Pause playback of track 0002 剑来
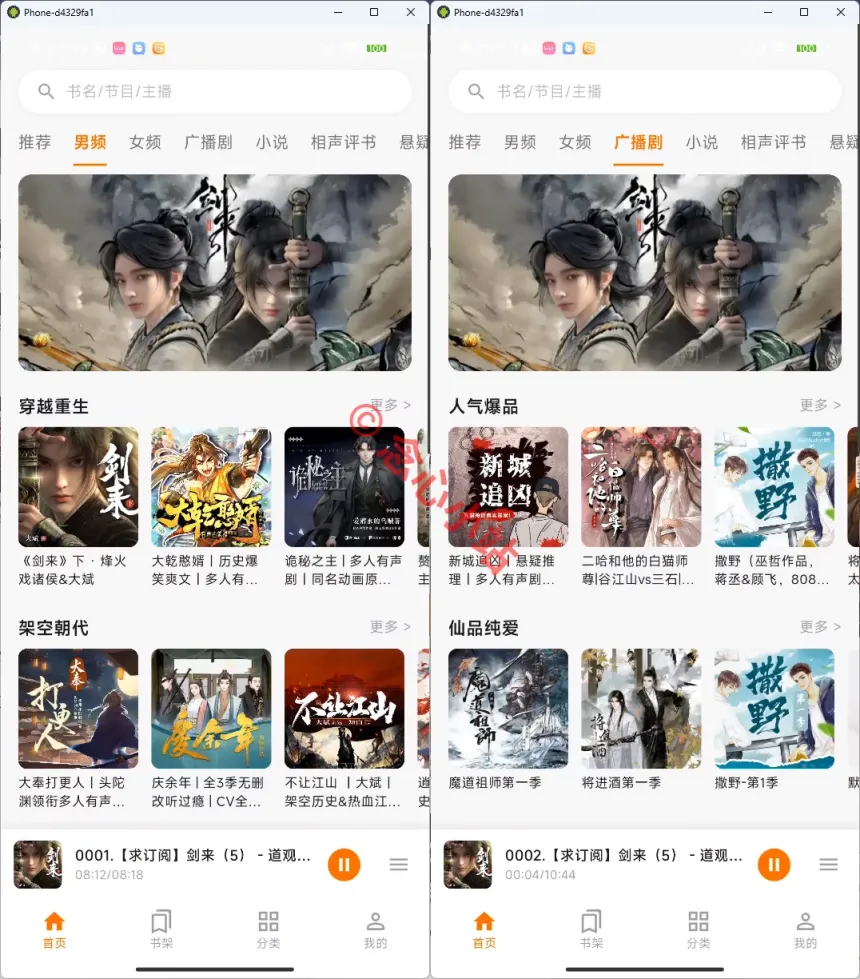This screenshot has height=979, width=860. click(x=774, y=864)
